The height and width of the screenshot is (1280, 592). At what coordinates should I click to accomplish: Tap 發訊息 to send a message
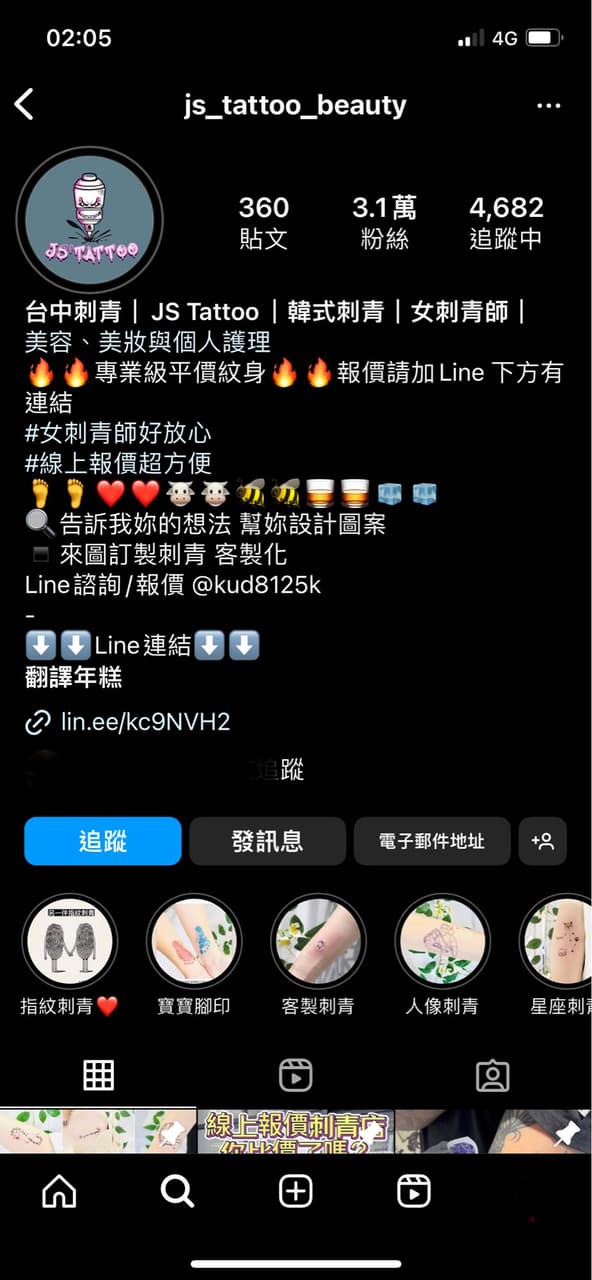267,841
